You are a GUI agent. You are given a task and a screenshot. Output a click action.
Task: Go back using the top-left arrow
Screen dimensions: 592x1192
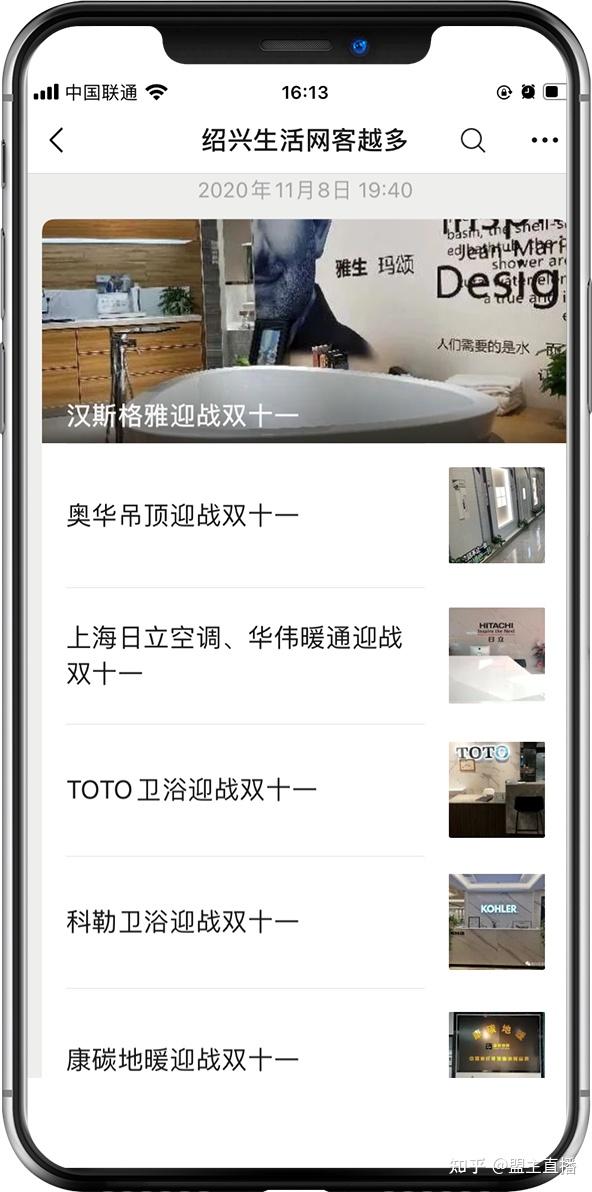[x=56, y=140]
